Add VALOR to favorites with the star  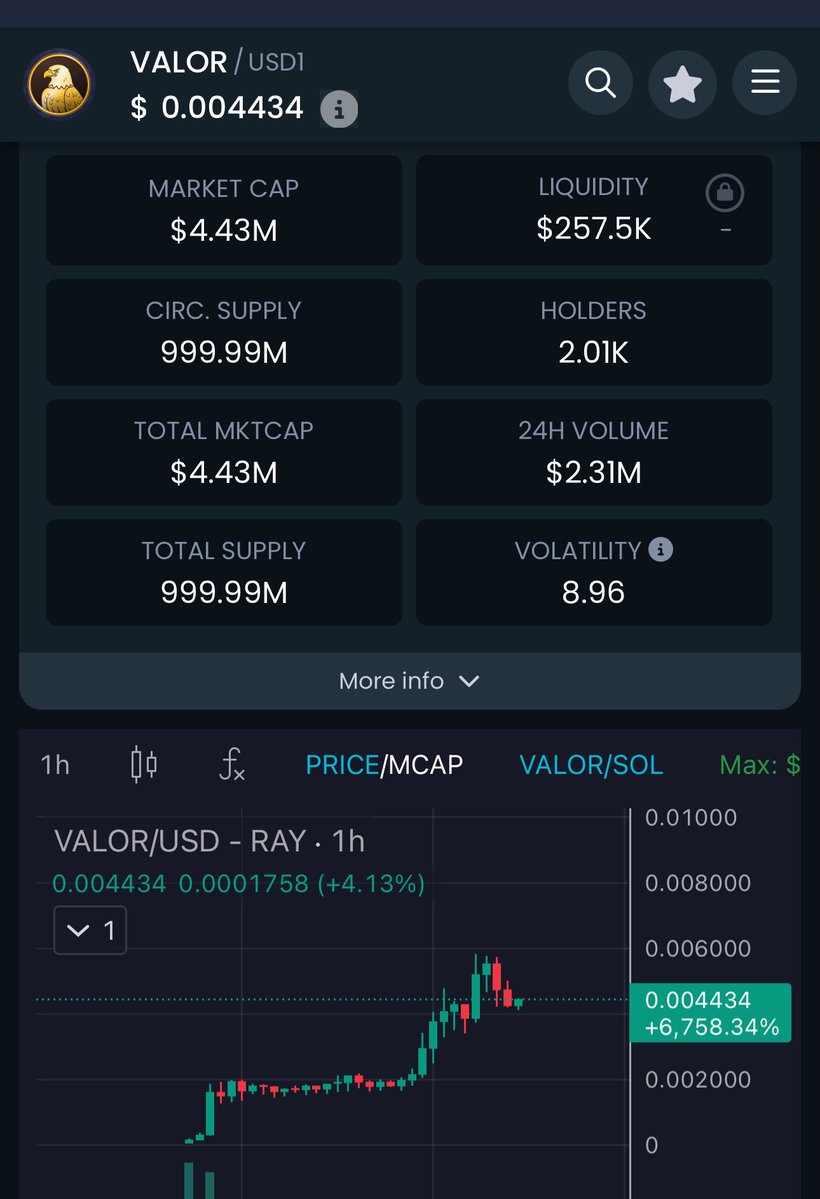click(x=682, y=82)
